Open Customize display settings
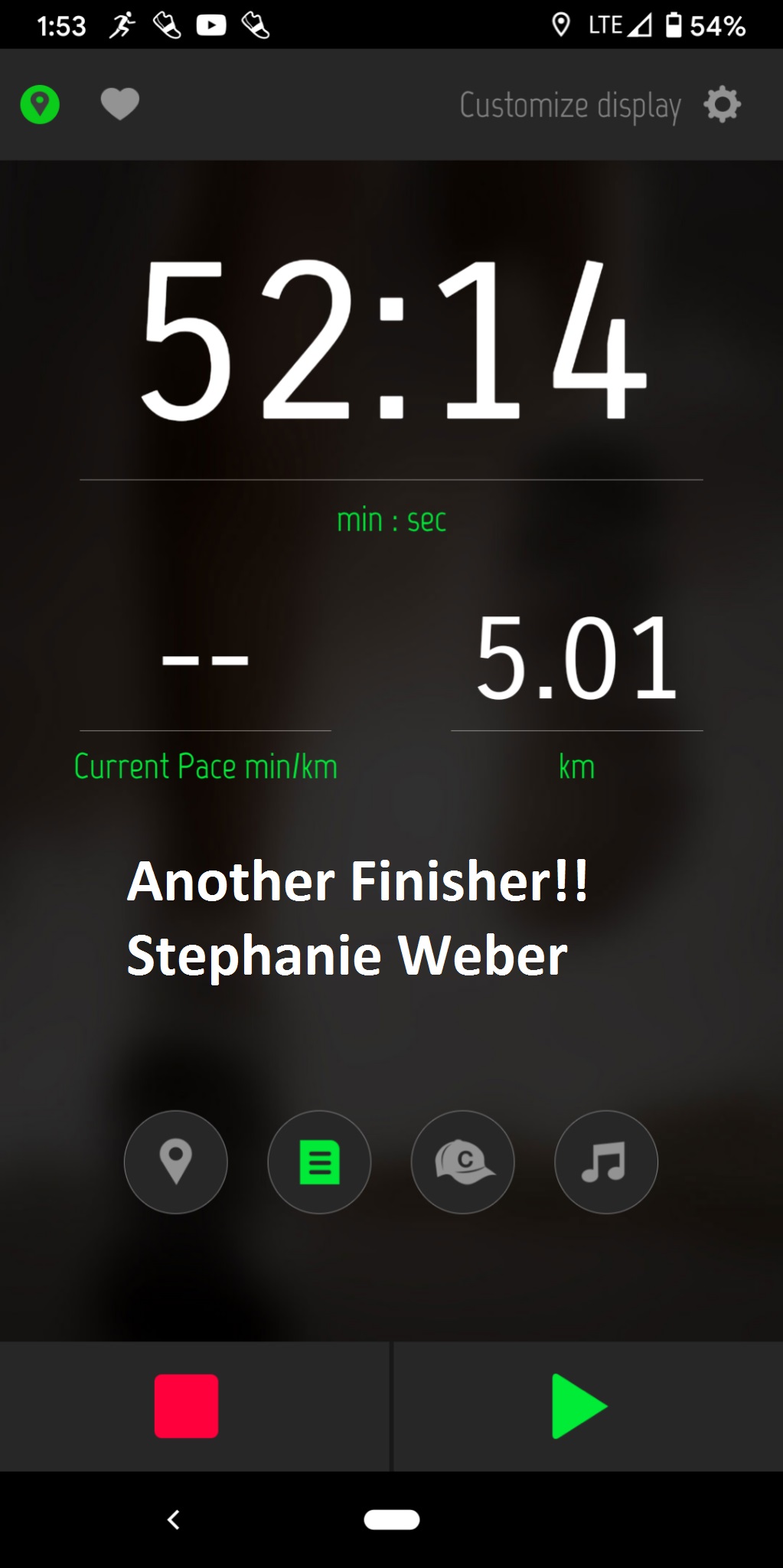Screen dimensions: 783x1568 click(x=600, y=105)
